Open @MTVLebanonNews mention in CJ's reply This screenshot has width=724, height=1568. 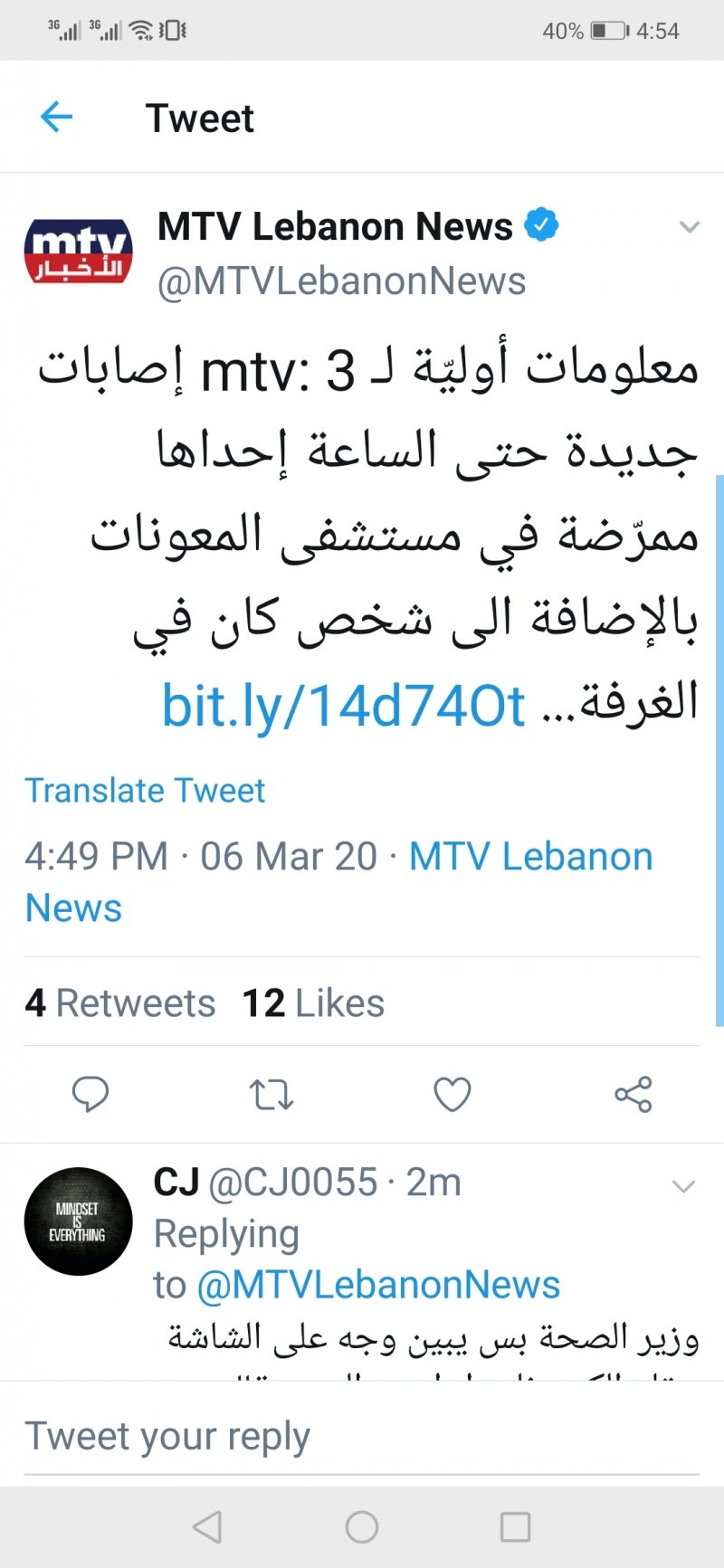pyautogui.click(x=378, y=1285)
